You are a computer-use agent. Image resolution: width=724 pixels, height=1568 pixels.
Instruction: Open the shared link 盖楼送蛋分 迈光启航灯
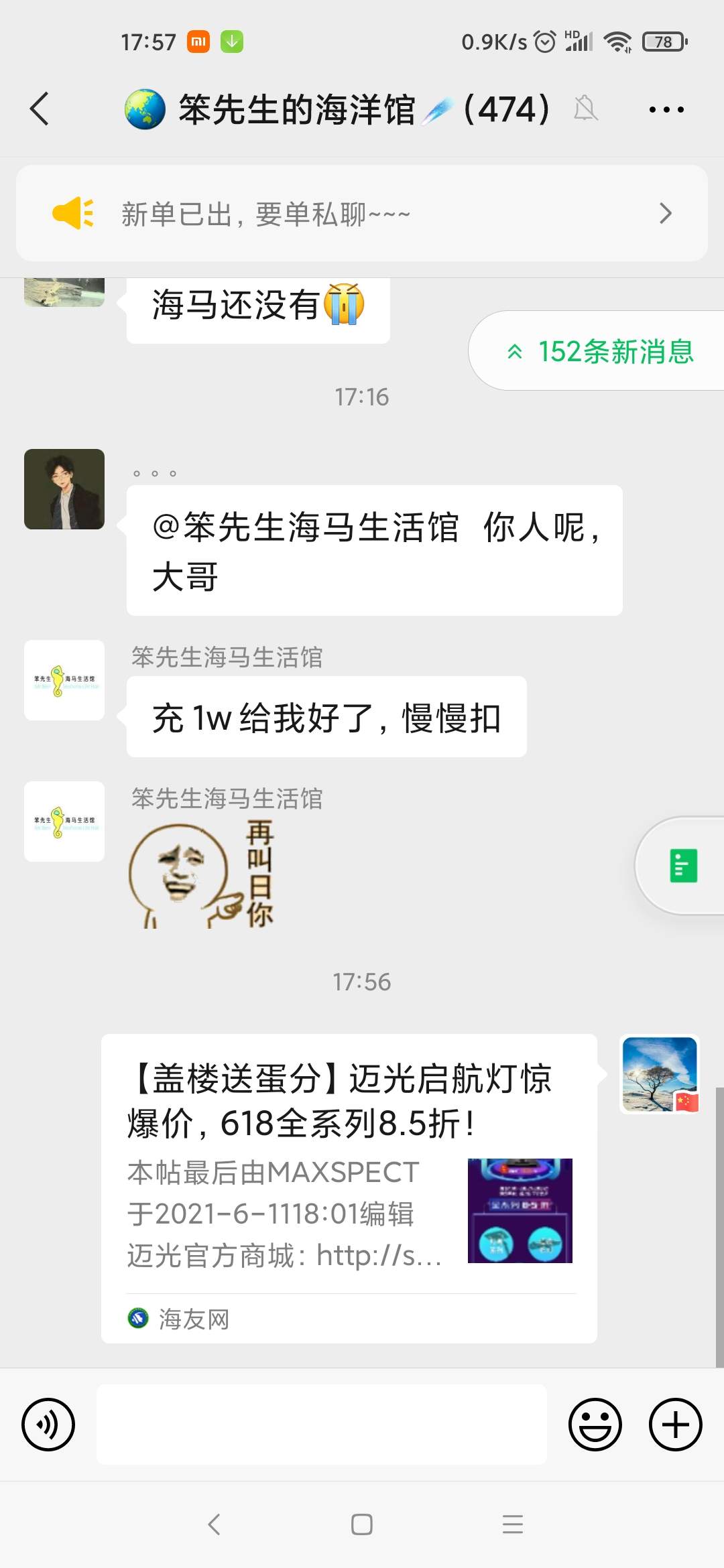[349, 1186]
